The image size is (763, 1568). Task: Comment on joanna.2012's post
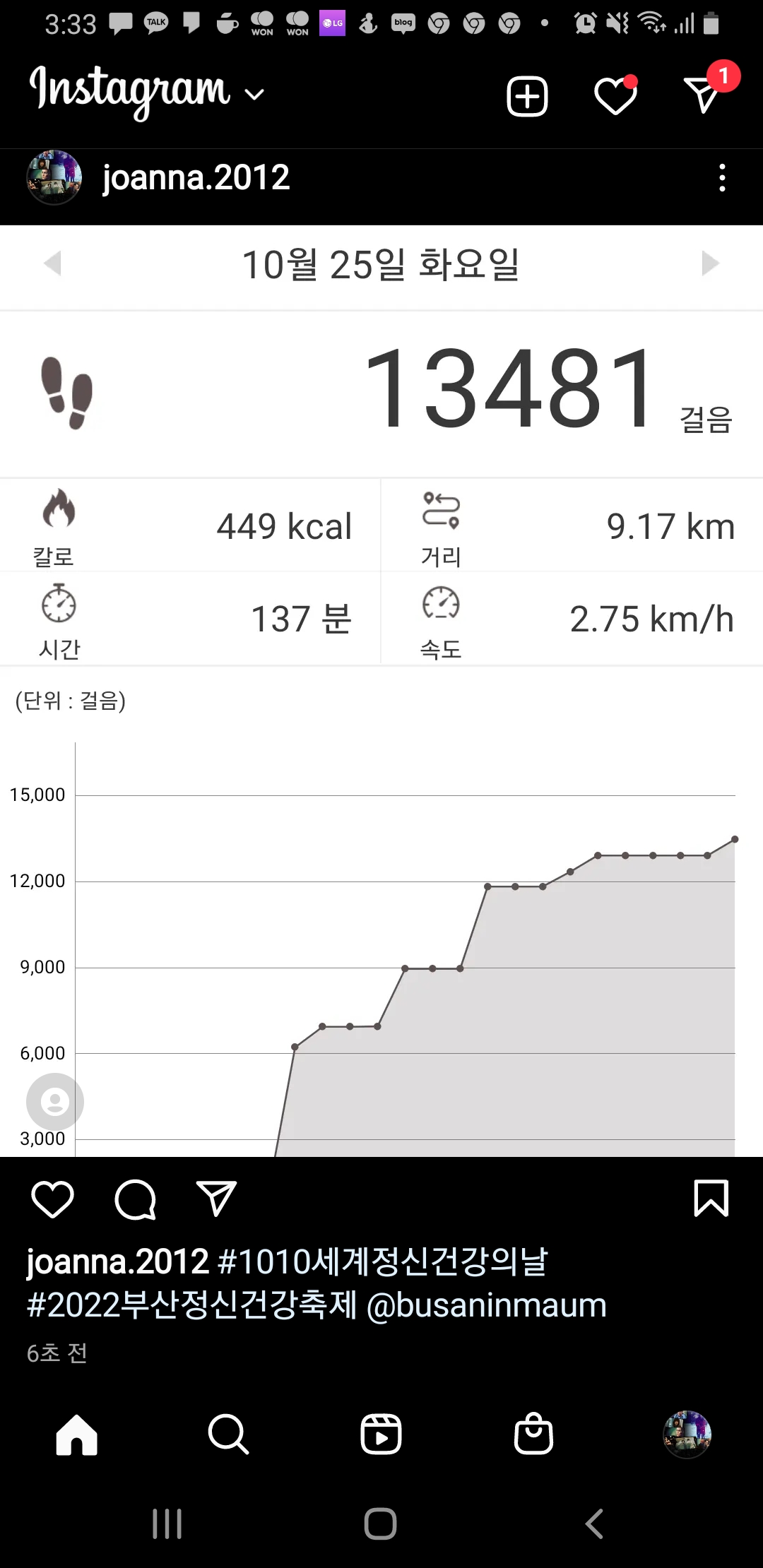coord(135,1199)
